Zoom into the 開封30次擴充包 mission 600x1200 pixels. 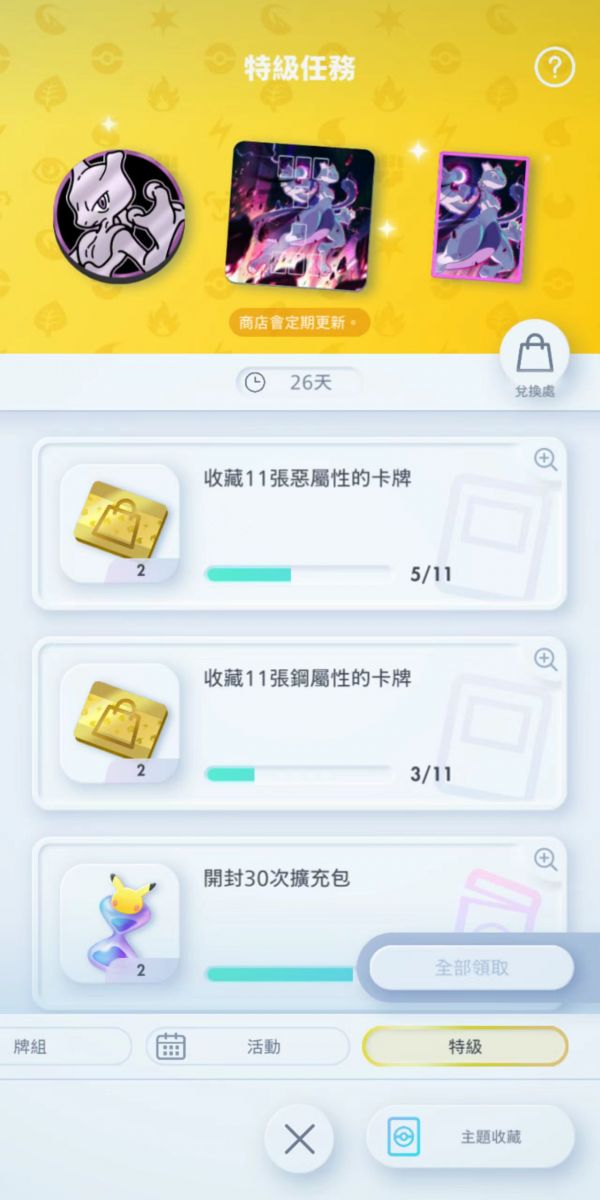tap(545, 859)
